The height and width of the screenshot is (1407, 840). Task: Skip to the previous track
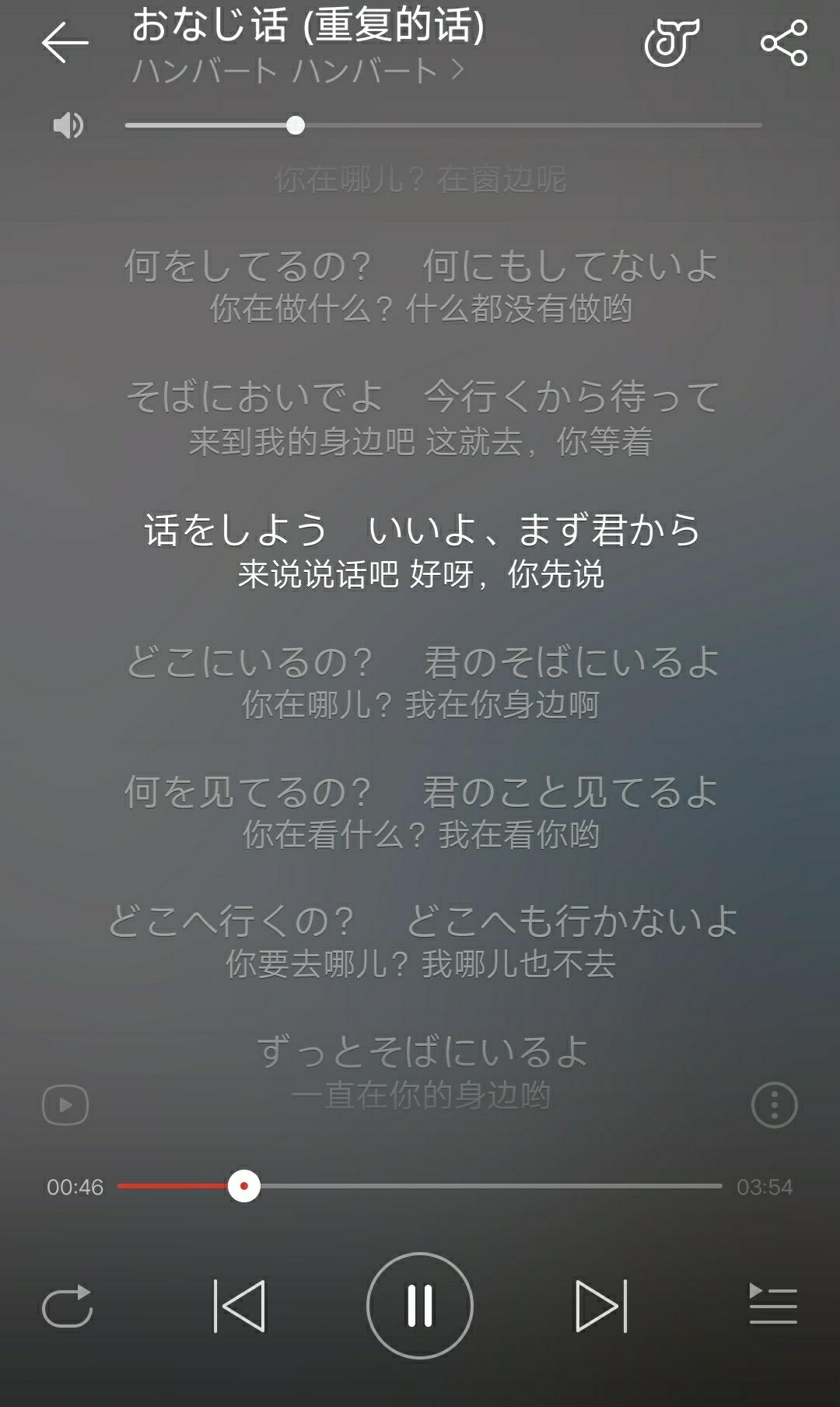[x=239, y=1306]
